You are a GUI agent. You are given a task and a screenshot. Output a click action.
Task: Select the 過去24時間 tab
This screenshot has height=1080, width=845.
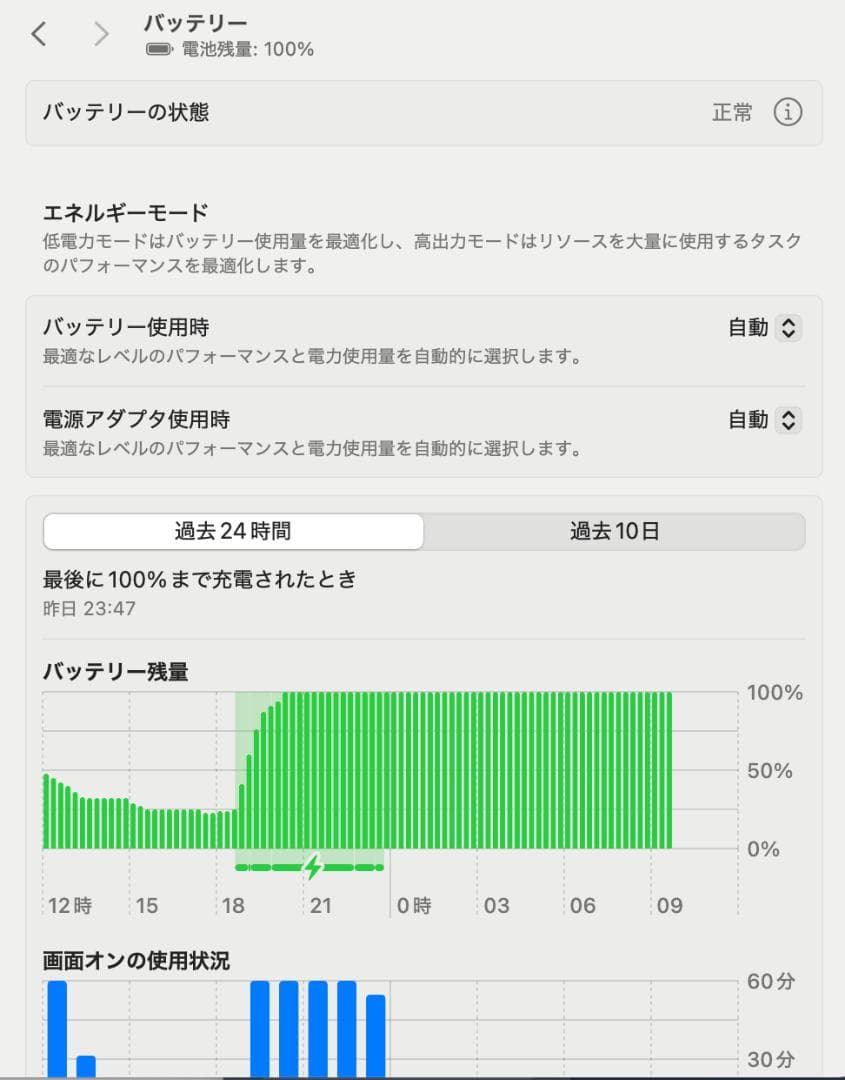[x=232, y=531]
